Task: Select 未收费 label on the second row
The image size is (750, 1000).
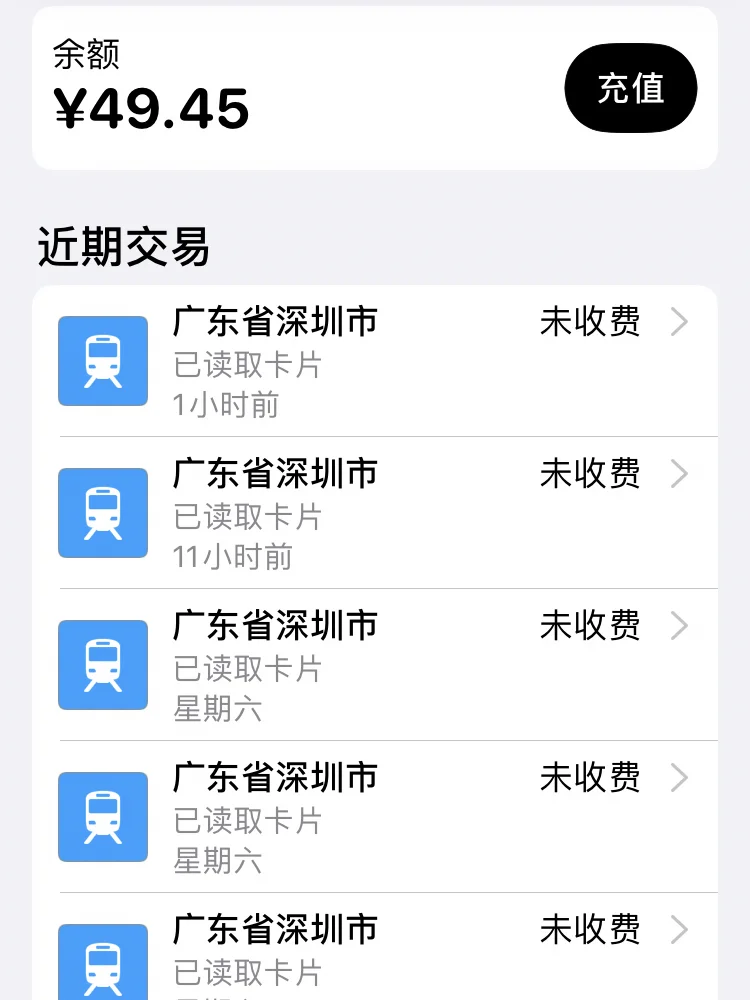Action: pyautogui.click(x=590, y=475)
